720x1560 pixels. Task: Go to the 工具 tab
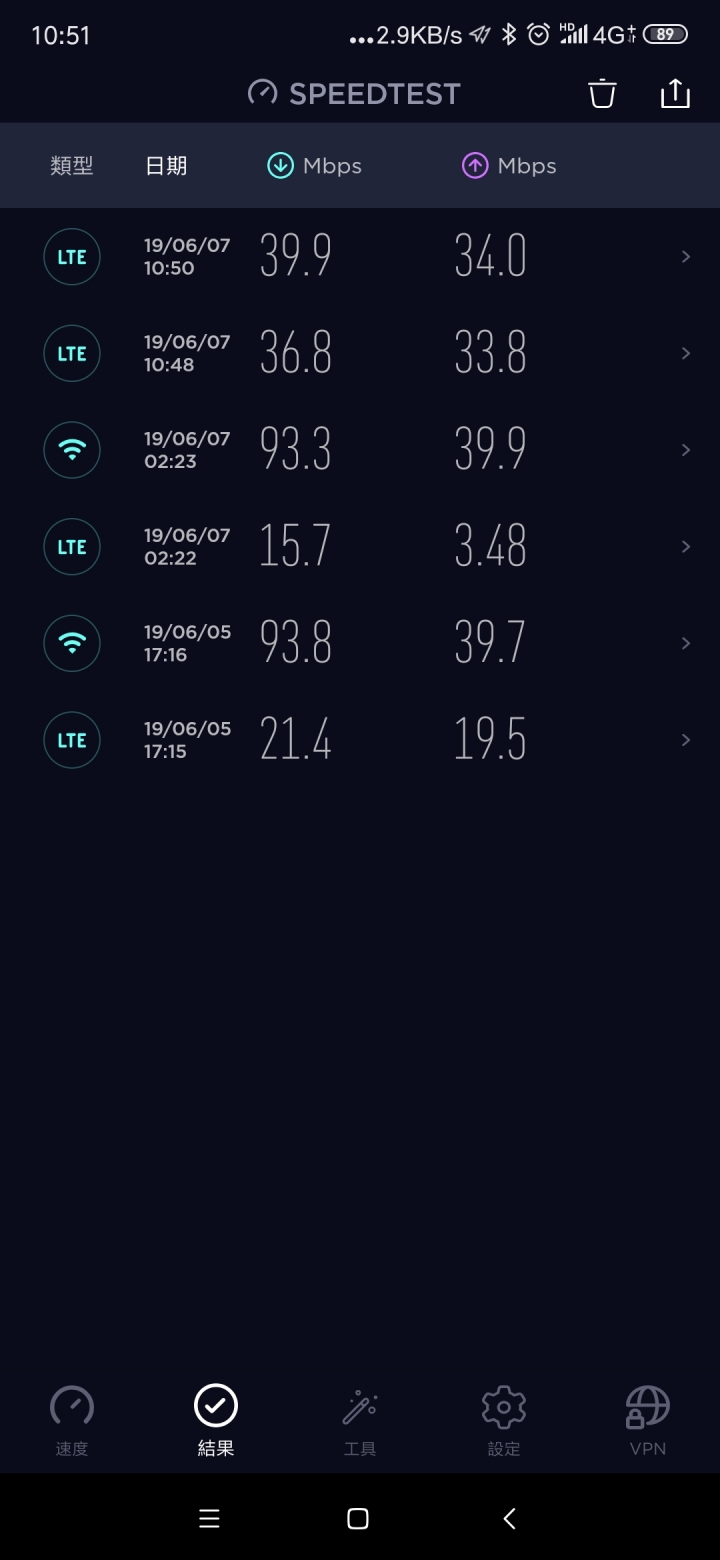coord(360,1420)
